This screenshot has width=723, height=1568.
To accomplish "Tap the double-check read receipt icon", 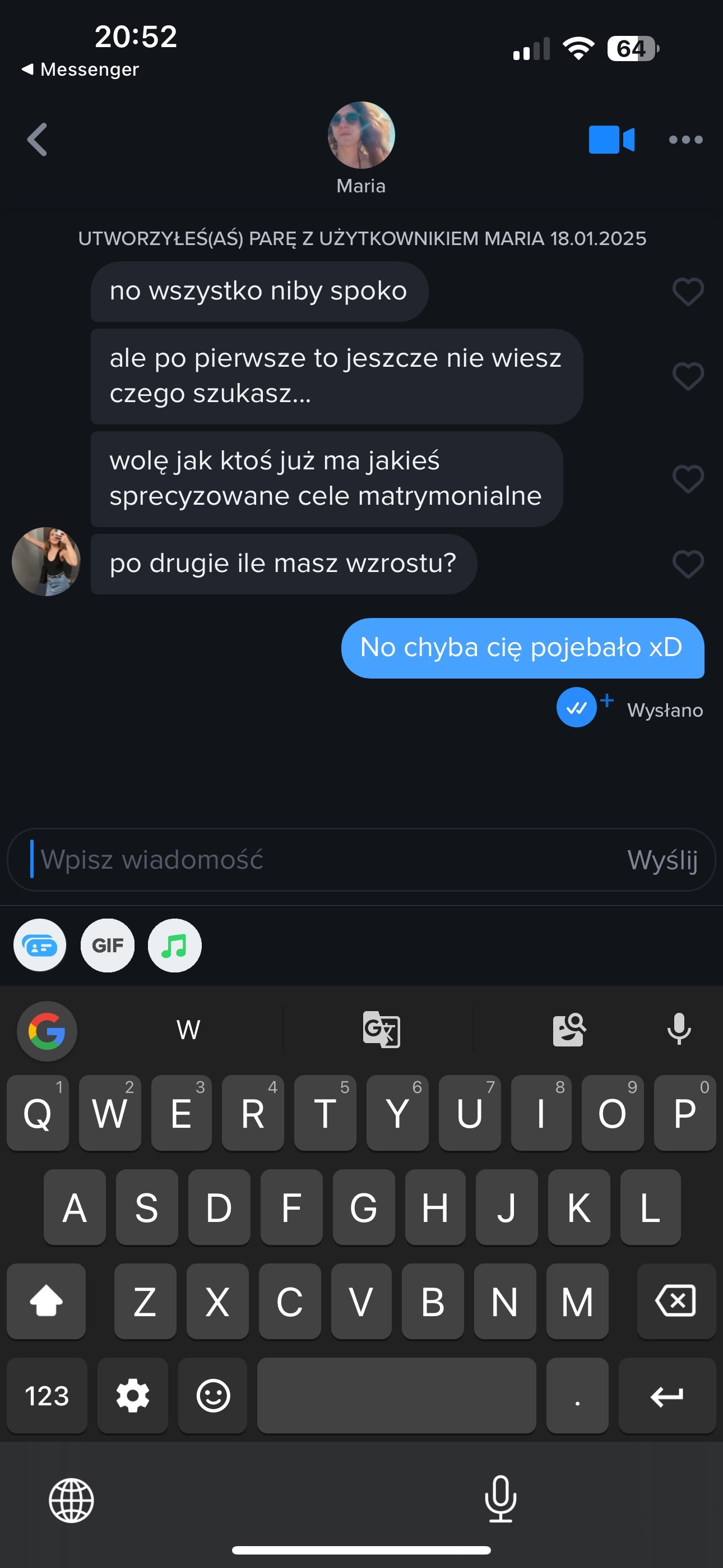I will [x=576, y=707].
